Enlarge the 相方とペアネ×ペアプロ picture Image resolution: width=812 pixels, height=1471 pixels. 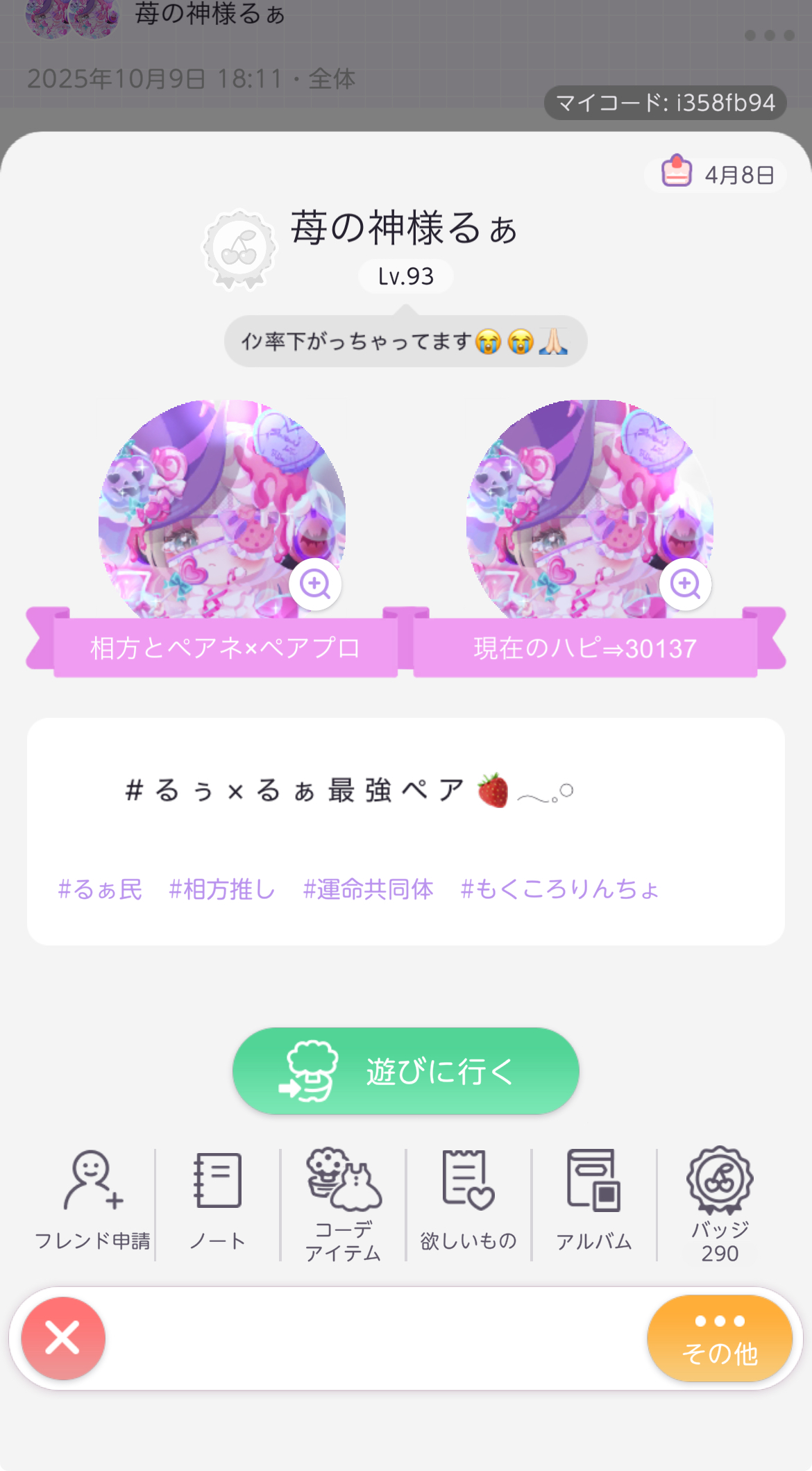(x=315, y=584)
